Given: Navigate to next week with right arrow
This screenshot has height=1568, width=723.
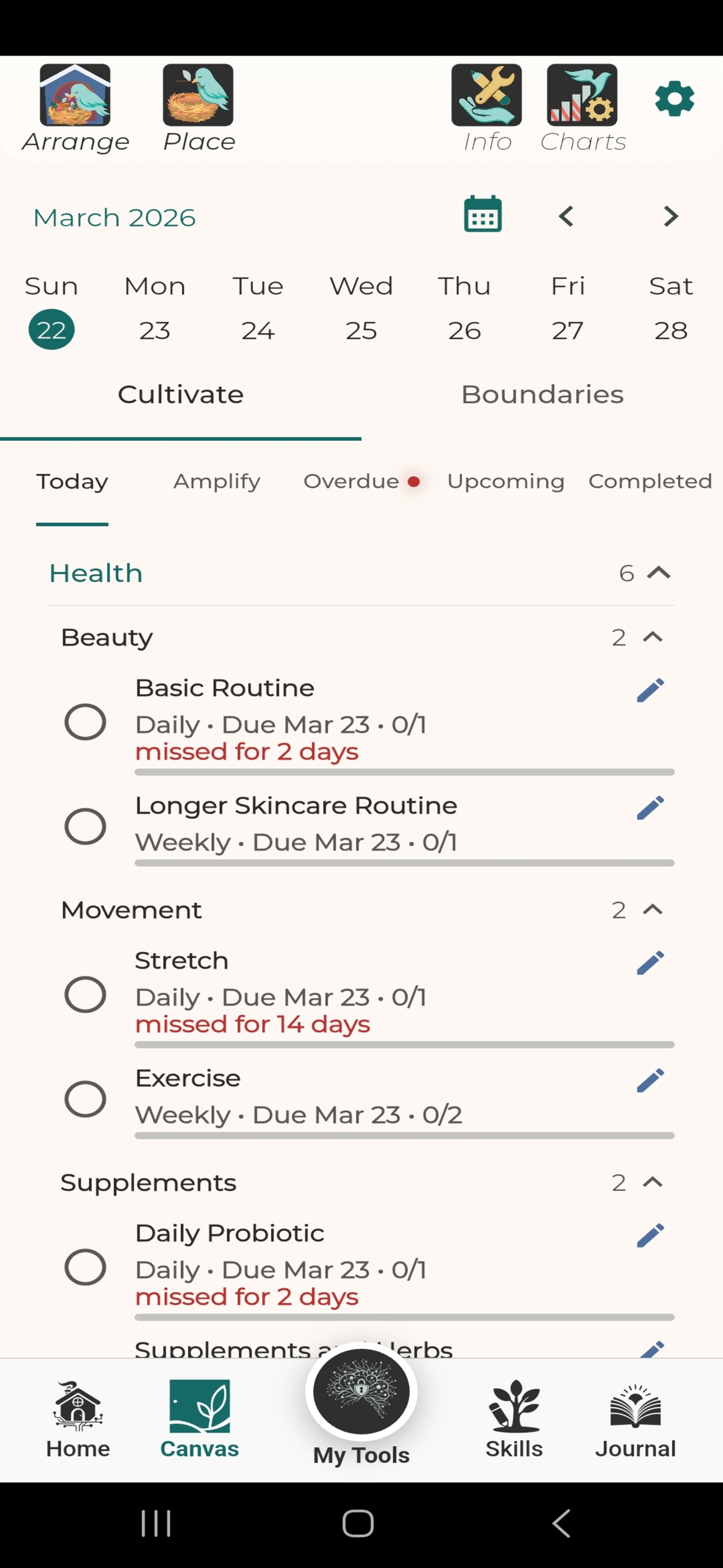Looking at the screenshot, I should click(669, 216).
